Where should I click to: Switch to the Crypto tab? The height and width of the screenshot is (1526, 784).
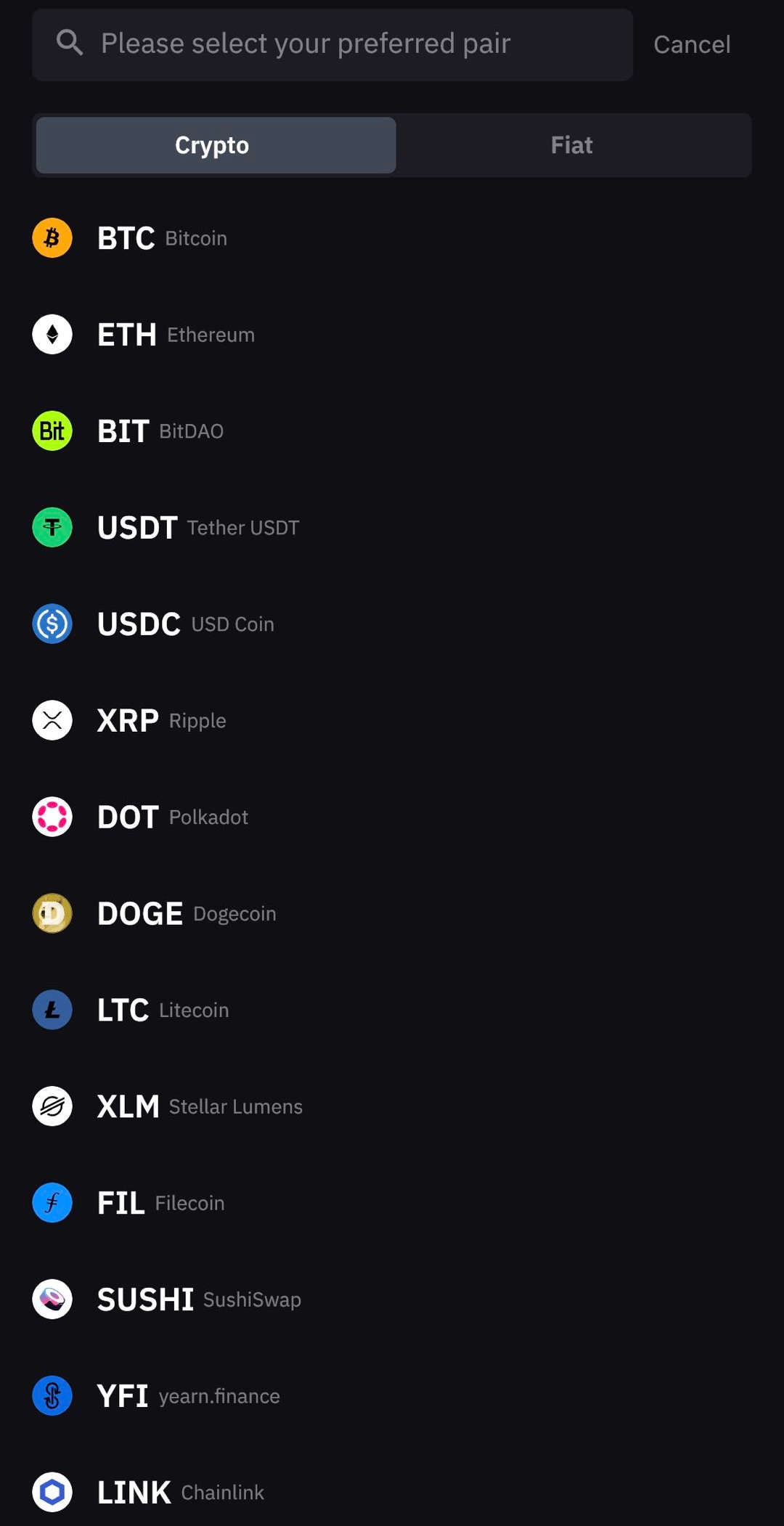[213, 144]
